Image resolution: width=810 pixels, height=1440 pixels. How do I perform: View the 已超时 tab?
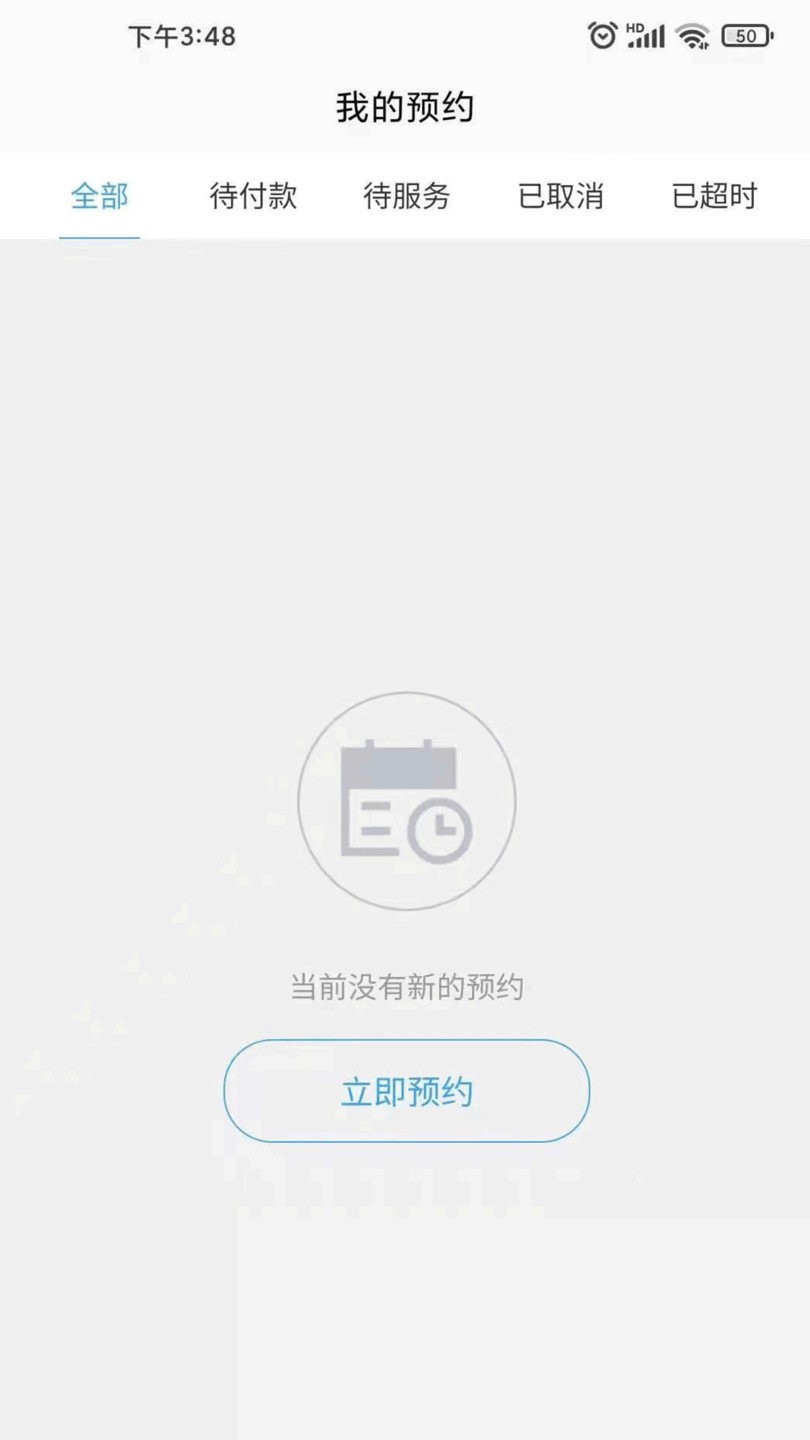[x=714, y=196]
